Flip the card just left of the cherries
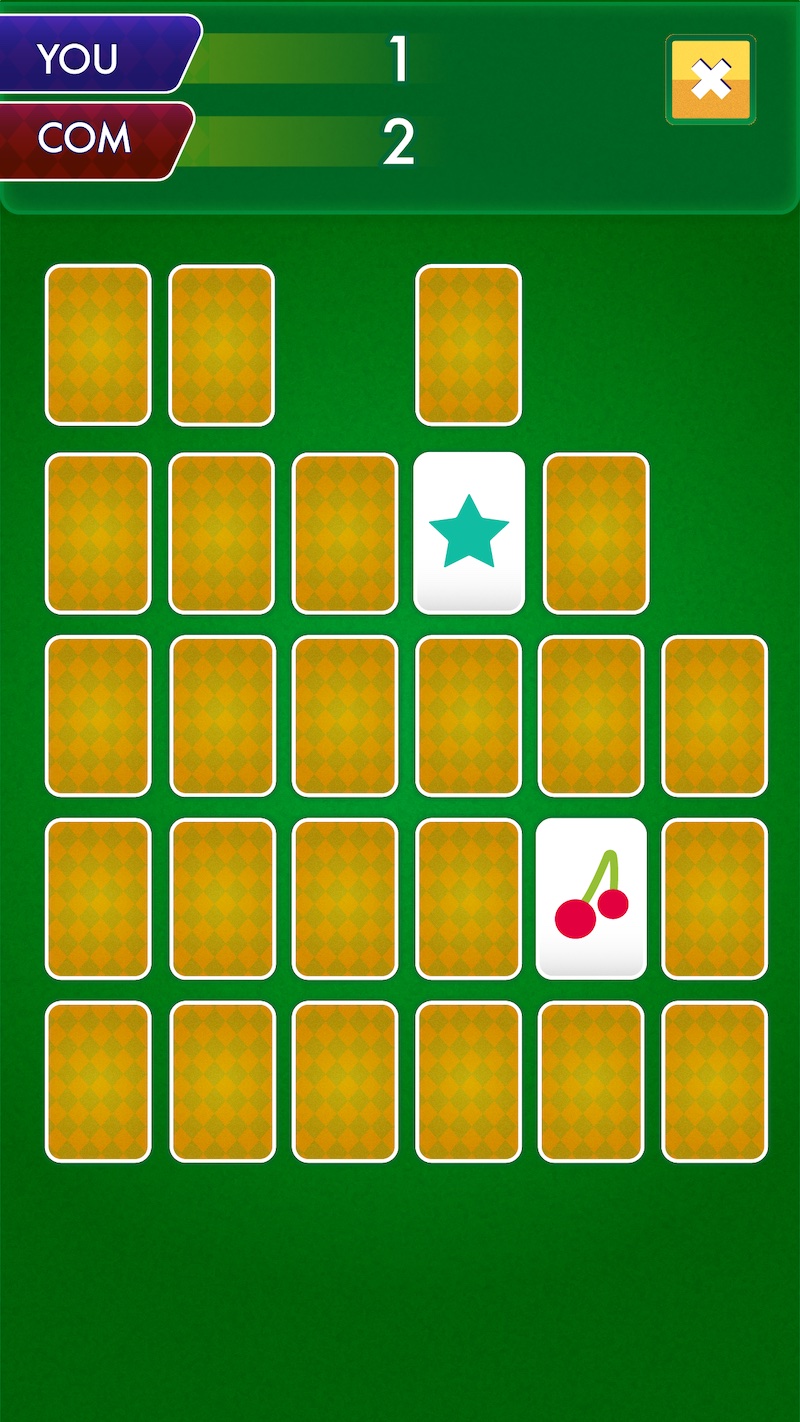The image size is (800, 1422). click(x=468, y=898)
